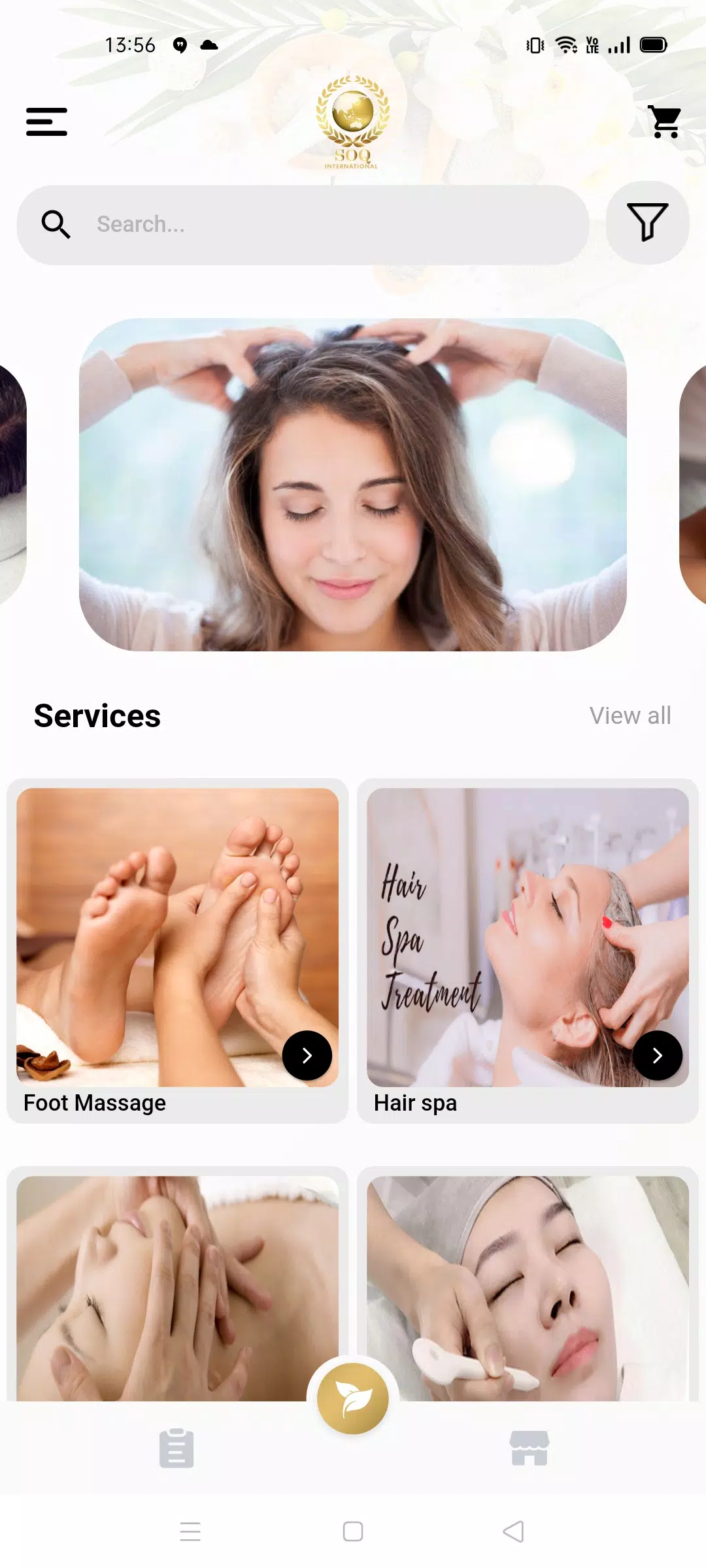Screen dimensions: 706x1568
Task: Open the hamburger drawer menu
Action: (x=46, y=122)
